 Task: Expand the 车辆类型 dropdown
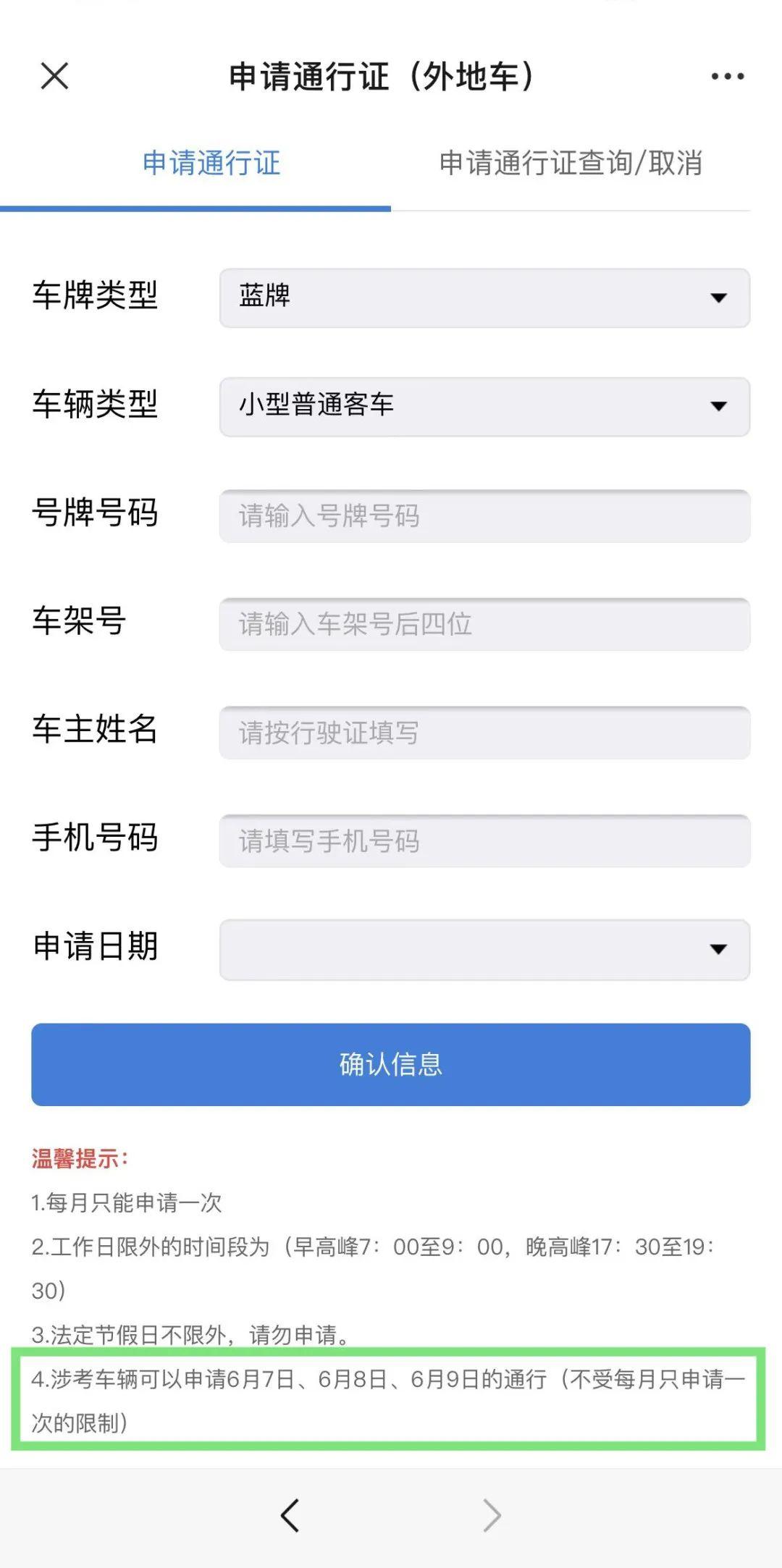pos(484,406)
